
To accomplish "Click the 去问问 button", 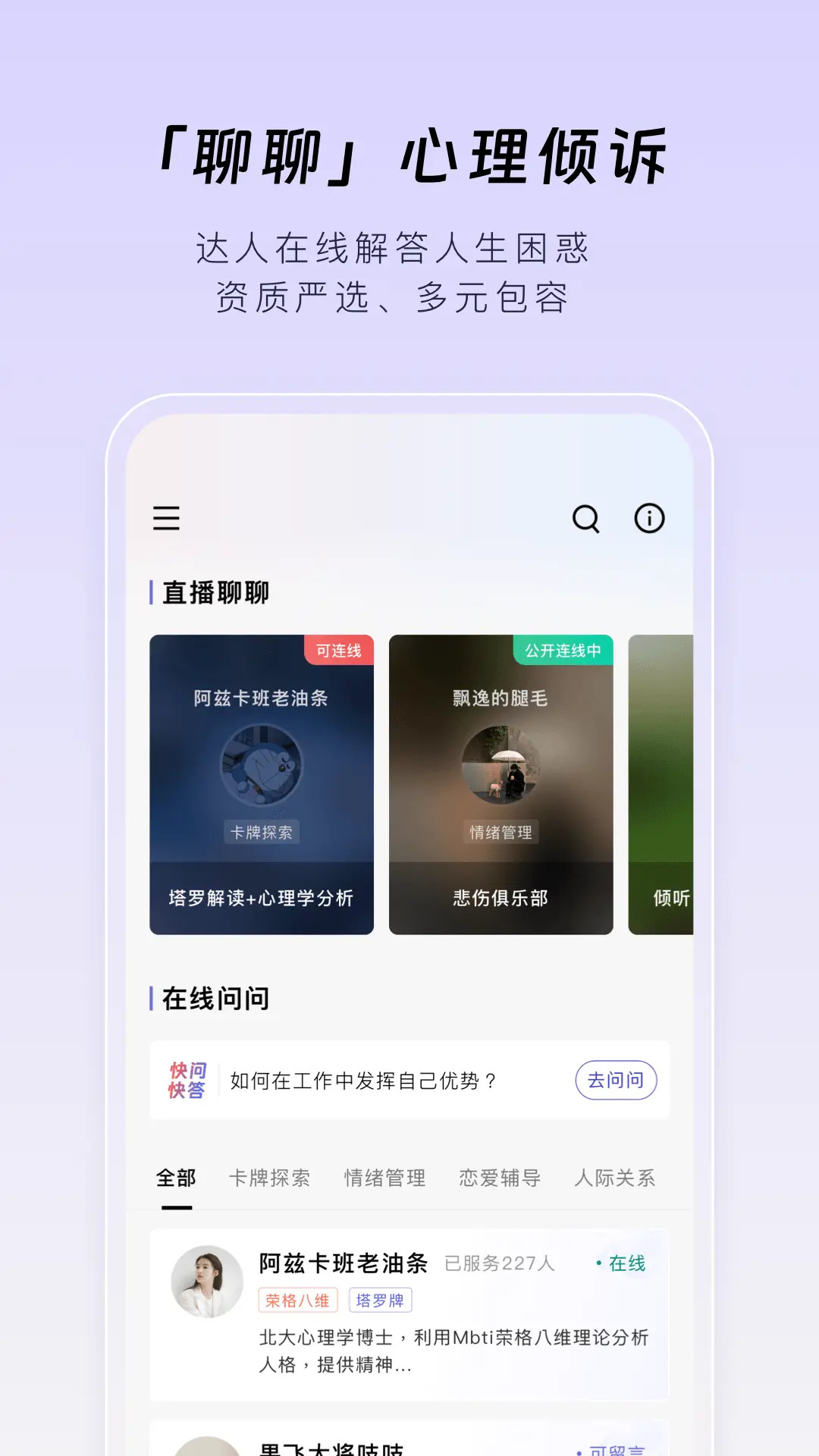I will coord(617,1080).
